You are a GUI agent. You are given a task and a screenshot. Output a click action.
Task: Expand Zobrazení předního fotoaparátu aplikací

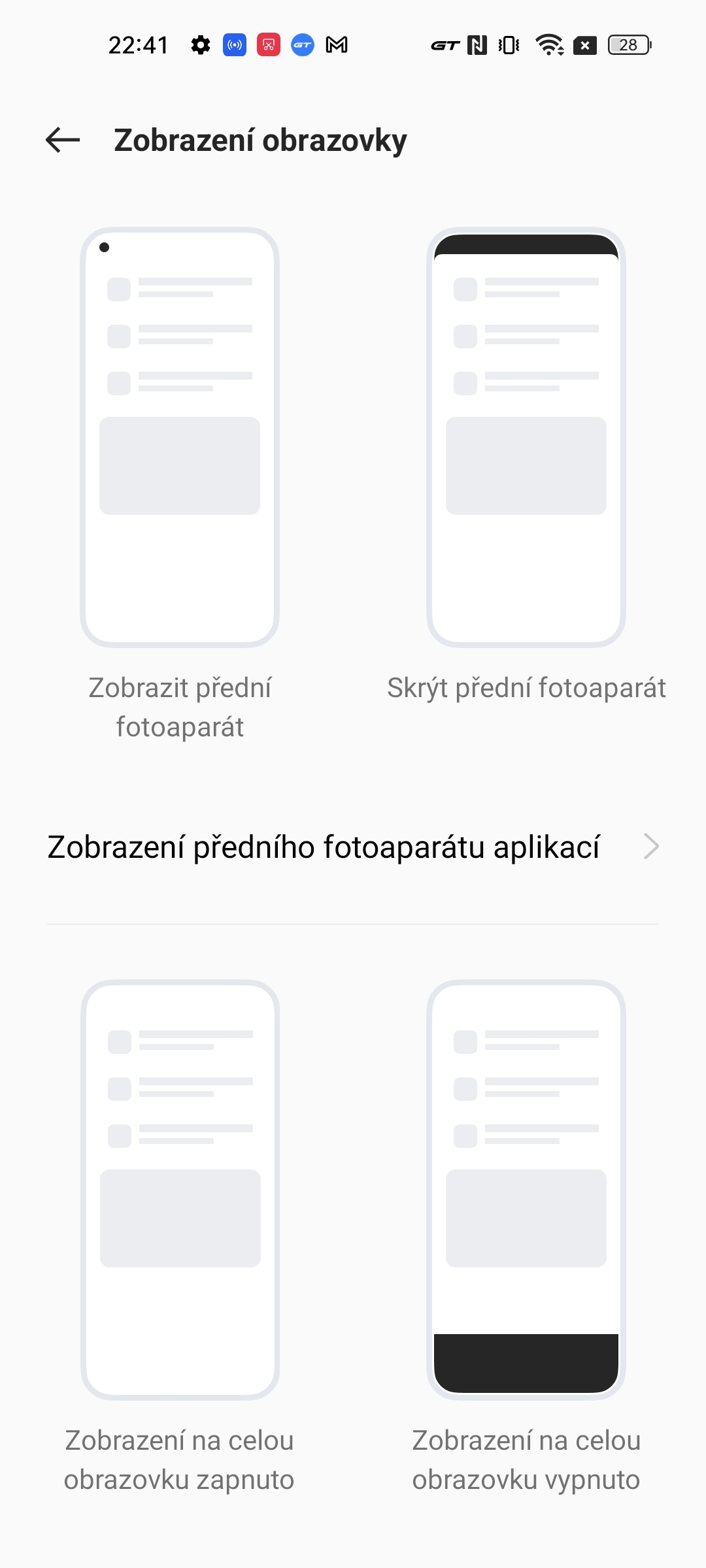353,847
